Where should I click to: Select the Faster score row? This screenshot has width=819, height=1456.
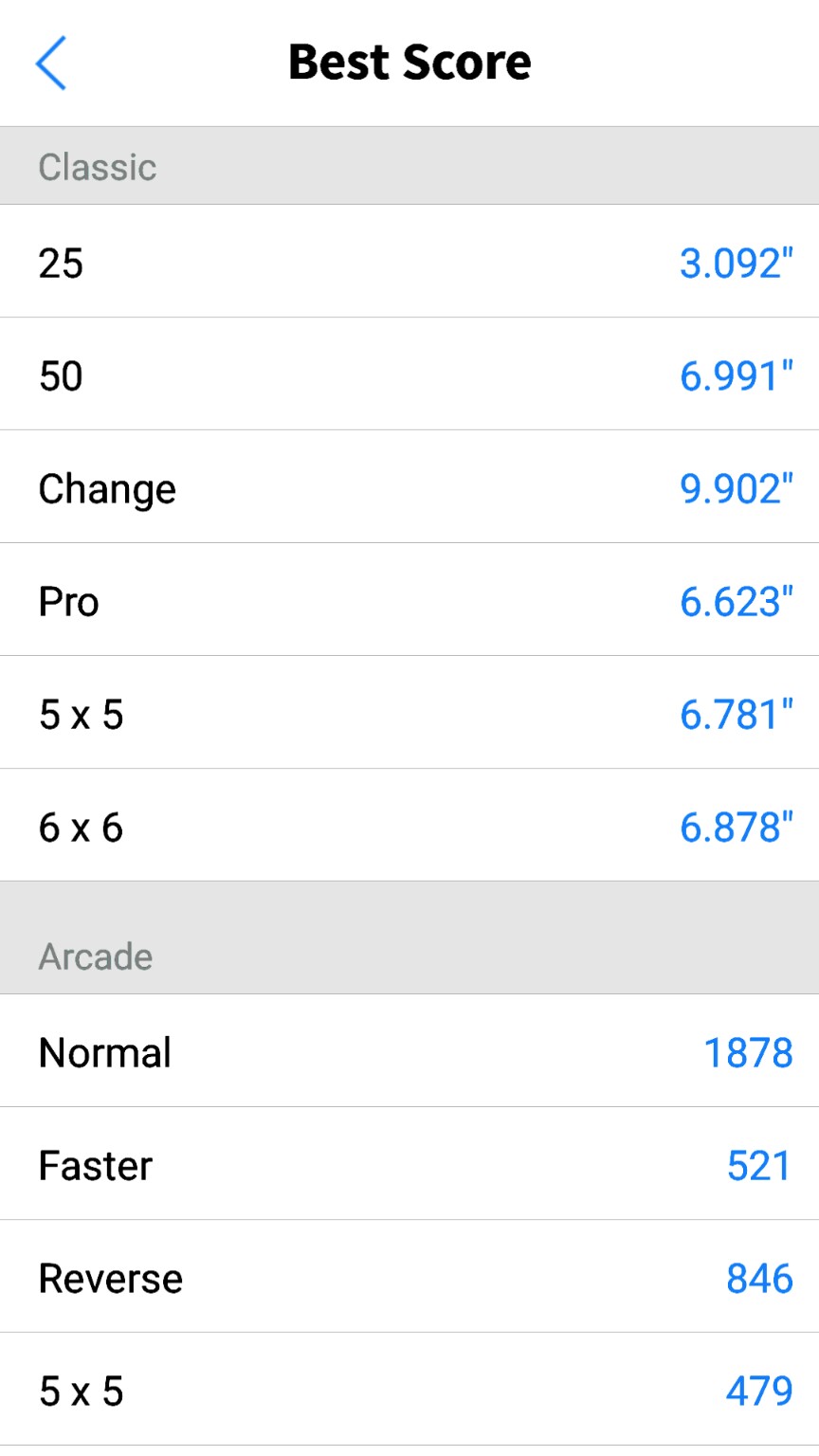[409, 1165]
